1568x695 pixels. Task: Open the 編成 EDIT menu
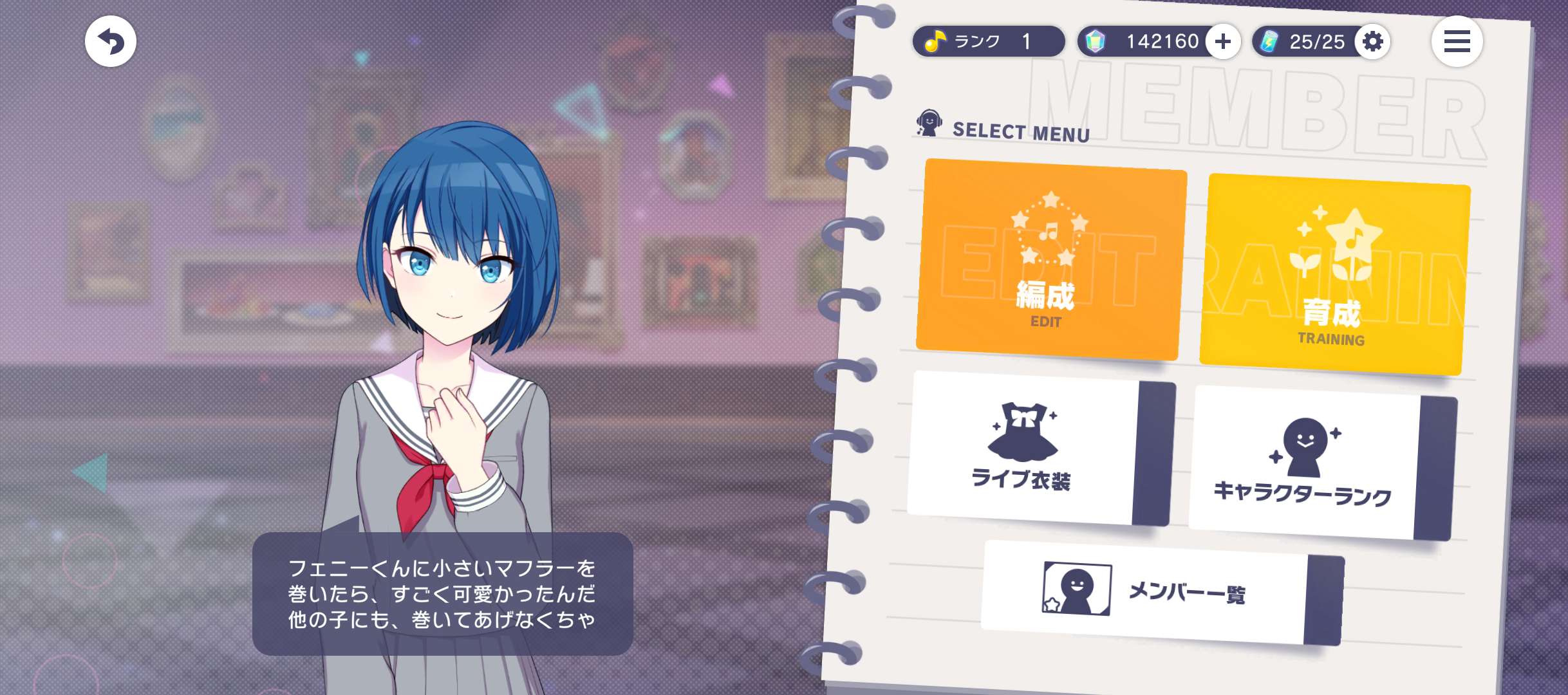1050,259
